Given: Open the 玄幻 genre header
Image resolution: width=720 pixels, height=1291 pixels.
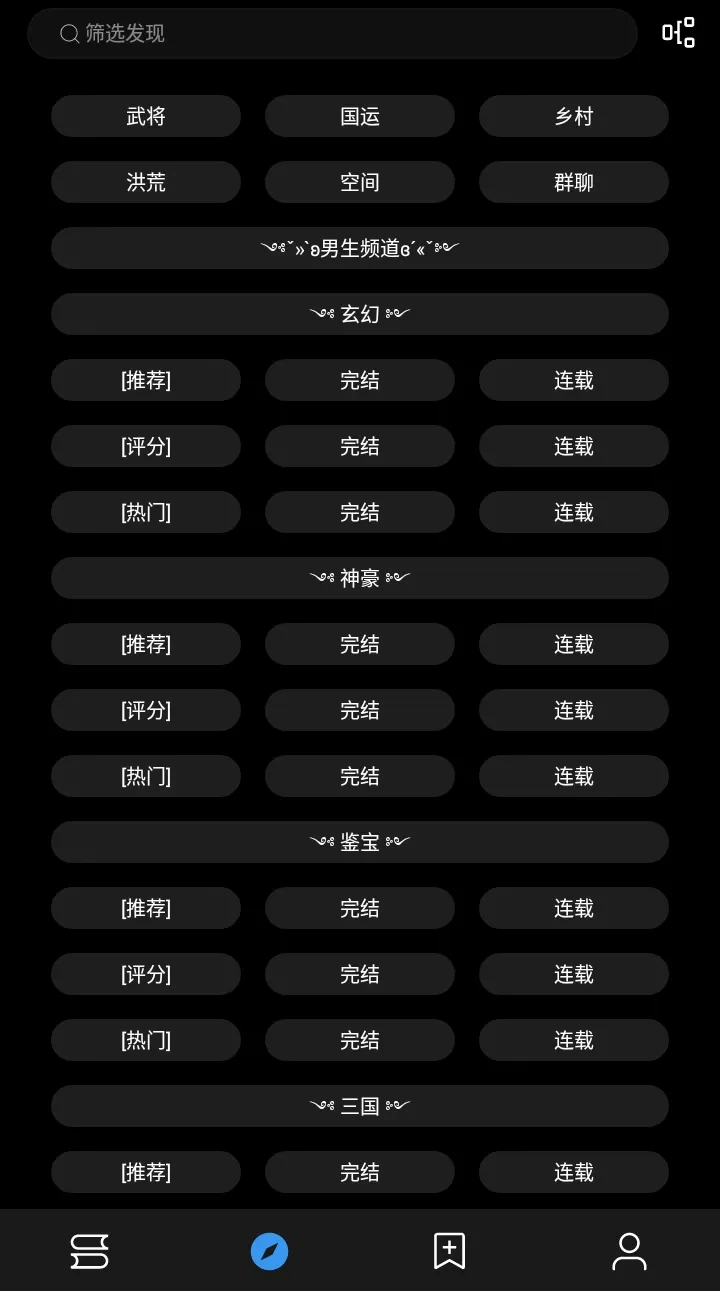Looking at the screenshot, I should [x=360, y=314].
